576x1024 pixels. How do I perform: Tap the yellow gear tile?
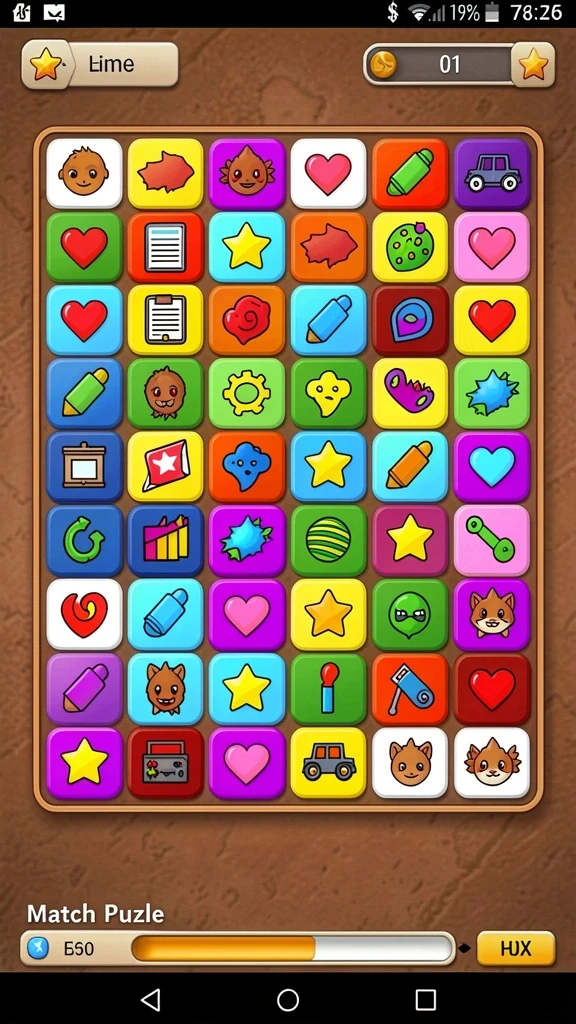(x=247, y=393)
